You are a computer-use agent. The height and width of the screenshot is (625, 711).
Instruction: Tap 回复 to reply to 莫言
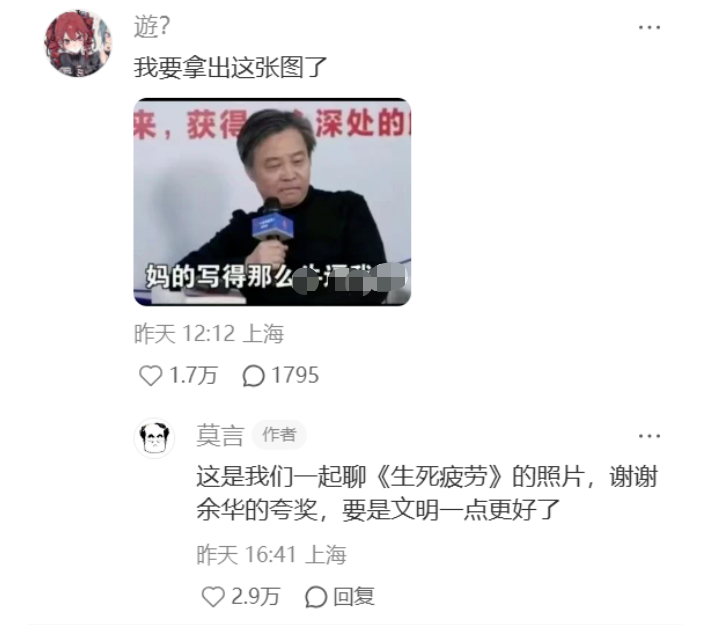[340, 596]
